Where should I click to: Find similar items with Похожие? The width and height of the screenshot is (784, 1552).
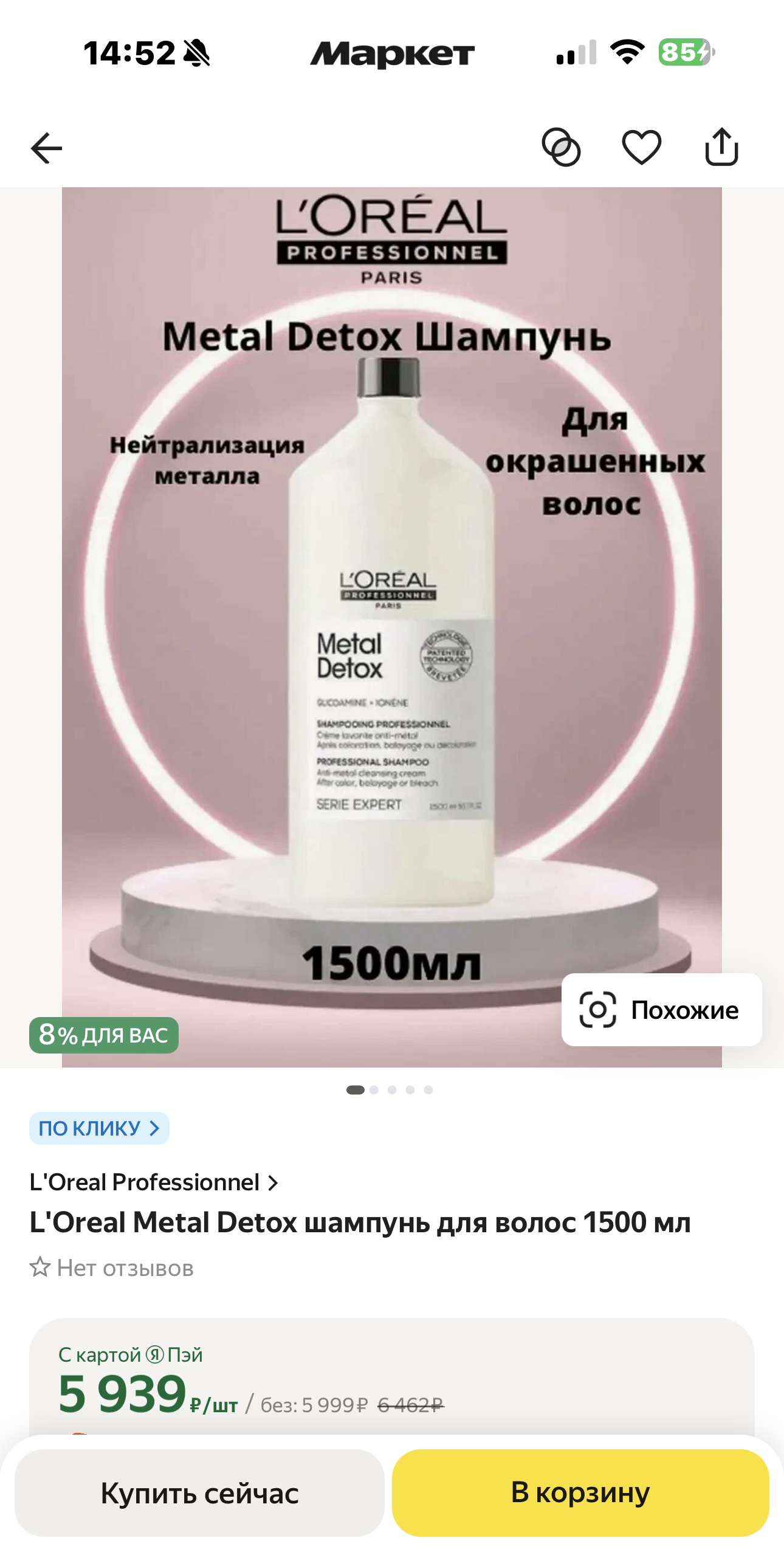pos(661,1010)
